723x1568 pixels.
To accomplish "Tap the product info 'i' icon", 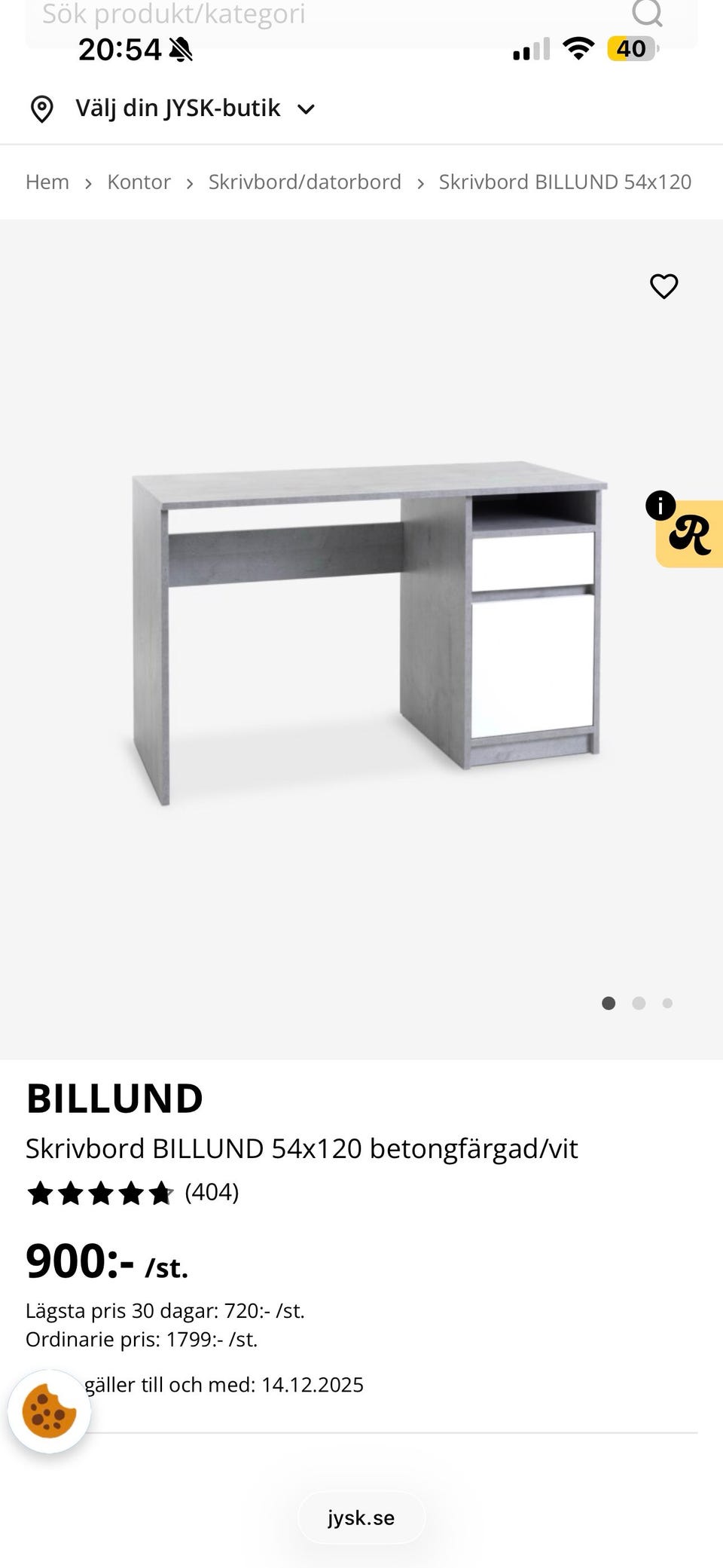I will pyautogui.click(x=660, y=506).
